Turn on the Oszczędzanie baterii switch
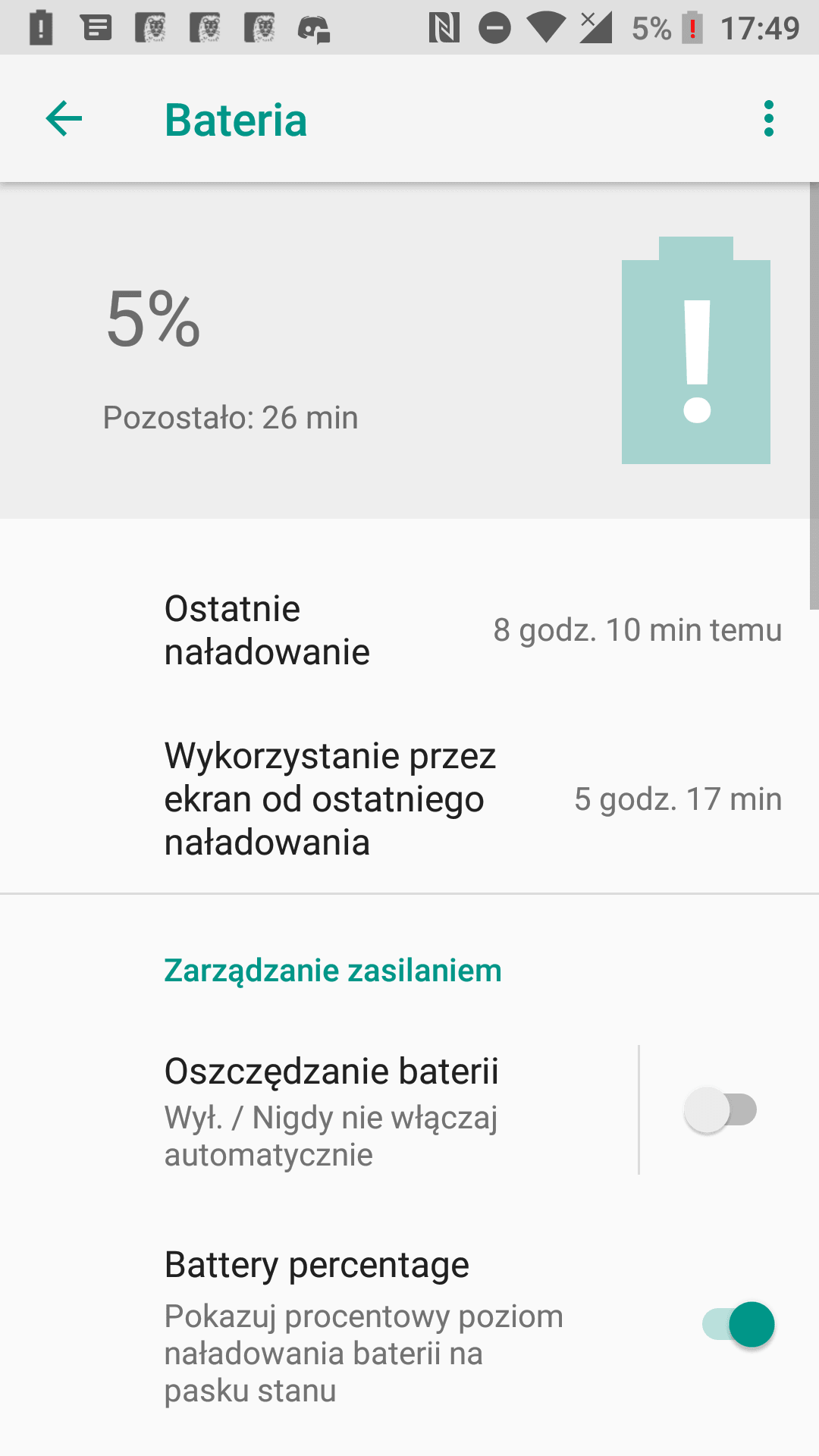This screenshot has height=1456, width=819. [720, 1110]
